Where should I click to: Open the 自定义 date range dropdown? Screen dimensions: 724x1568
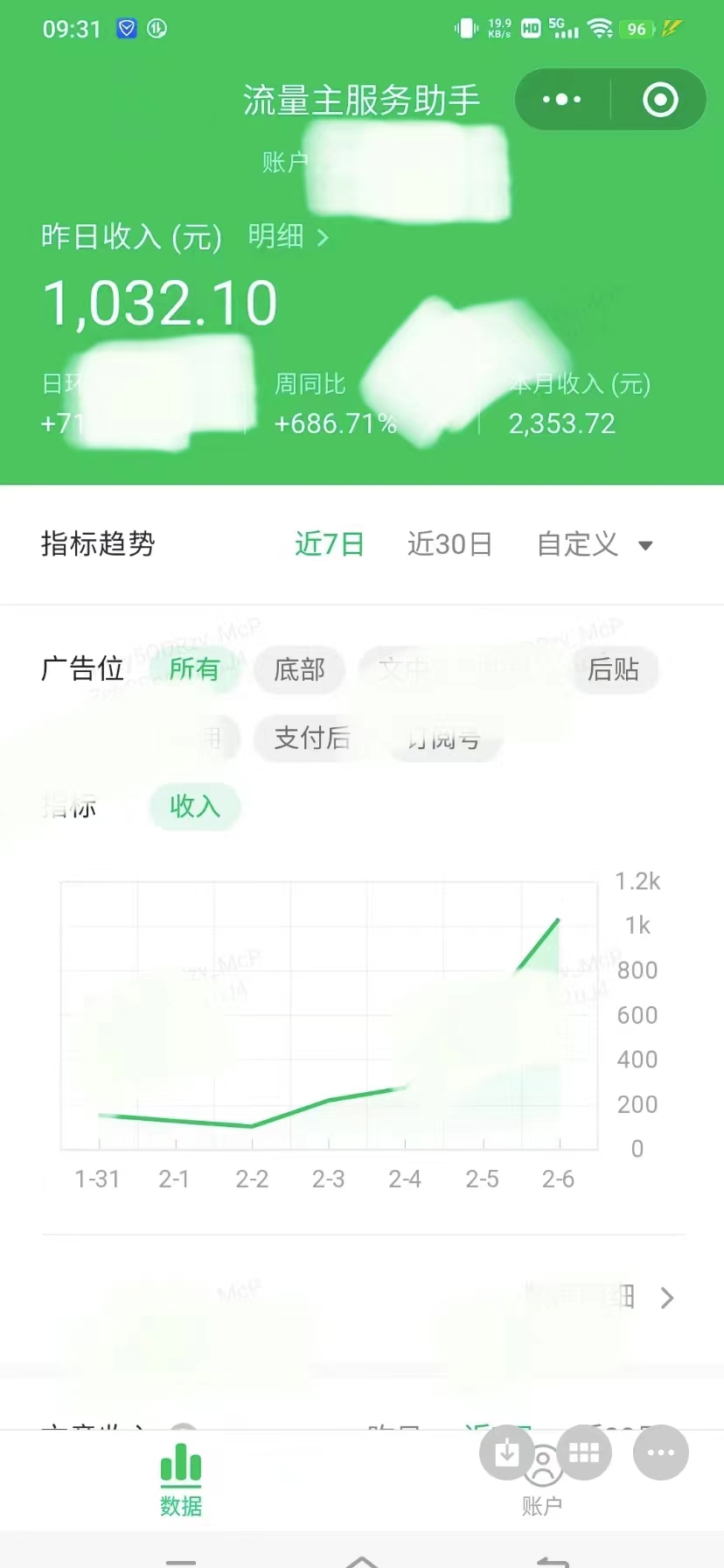(577, 544)
